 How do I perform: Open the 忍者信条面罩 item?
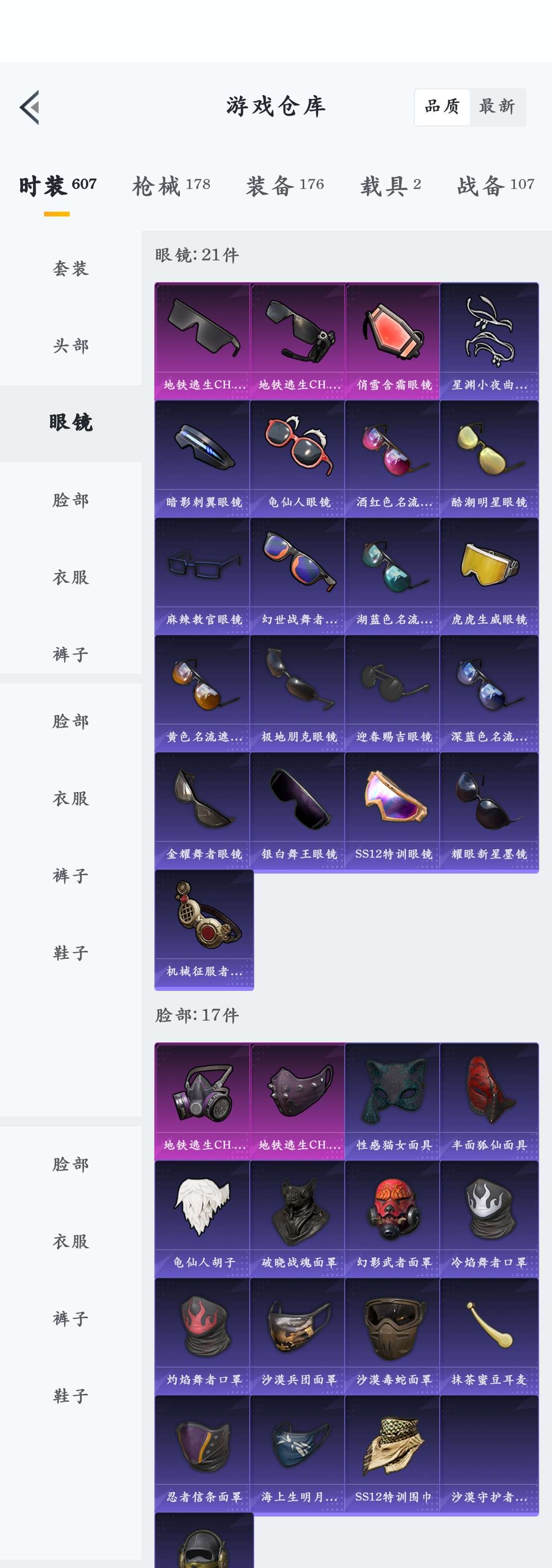pos(203,1452)
